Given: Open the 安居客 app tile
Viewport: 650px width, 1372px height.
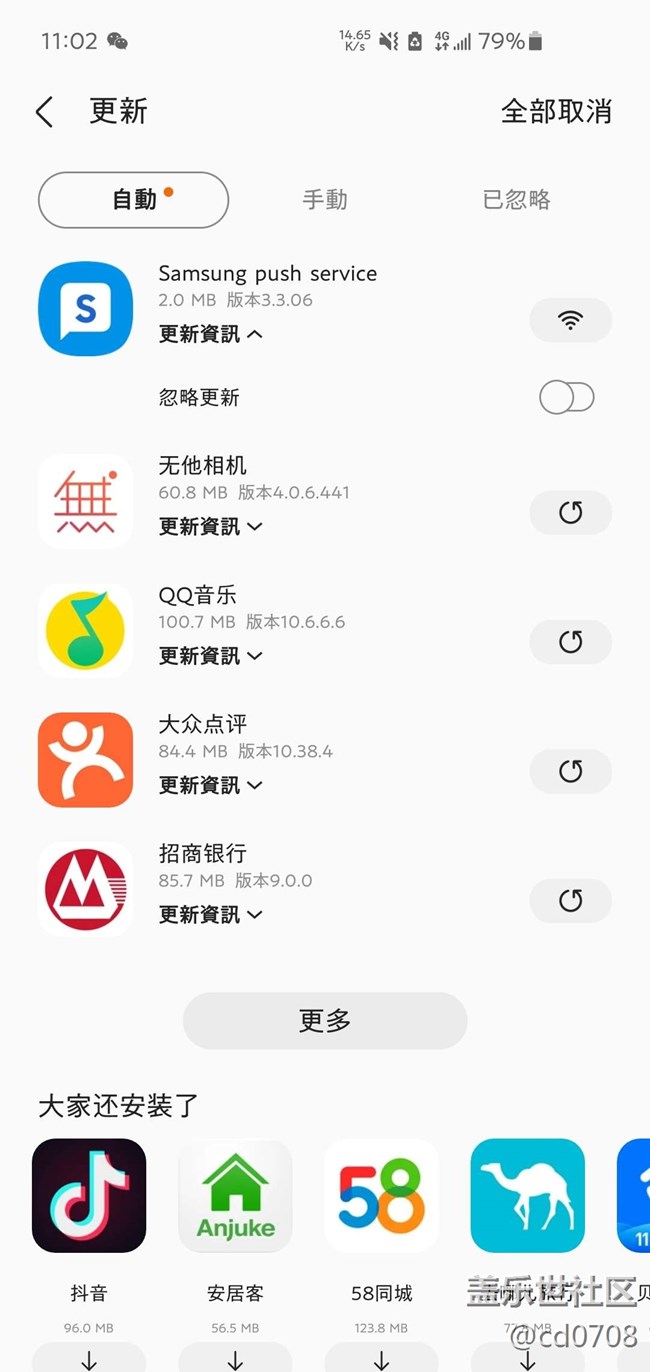Looking at the screenshot, I should pyautogui.click(x=235, y=1196).
